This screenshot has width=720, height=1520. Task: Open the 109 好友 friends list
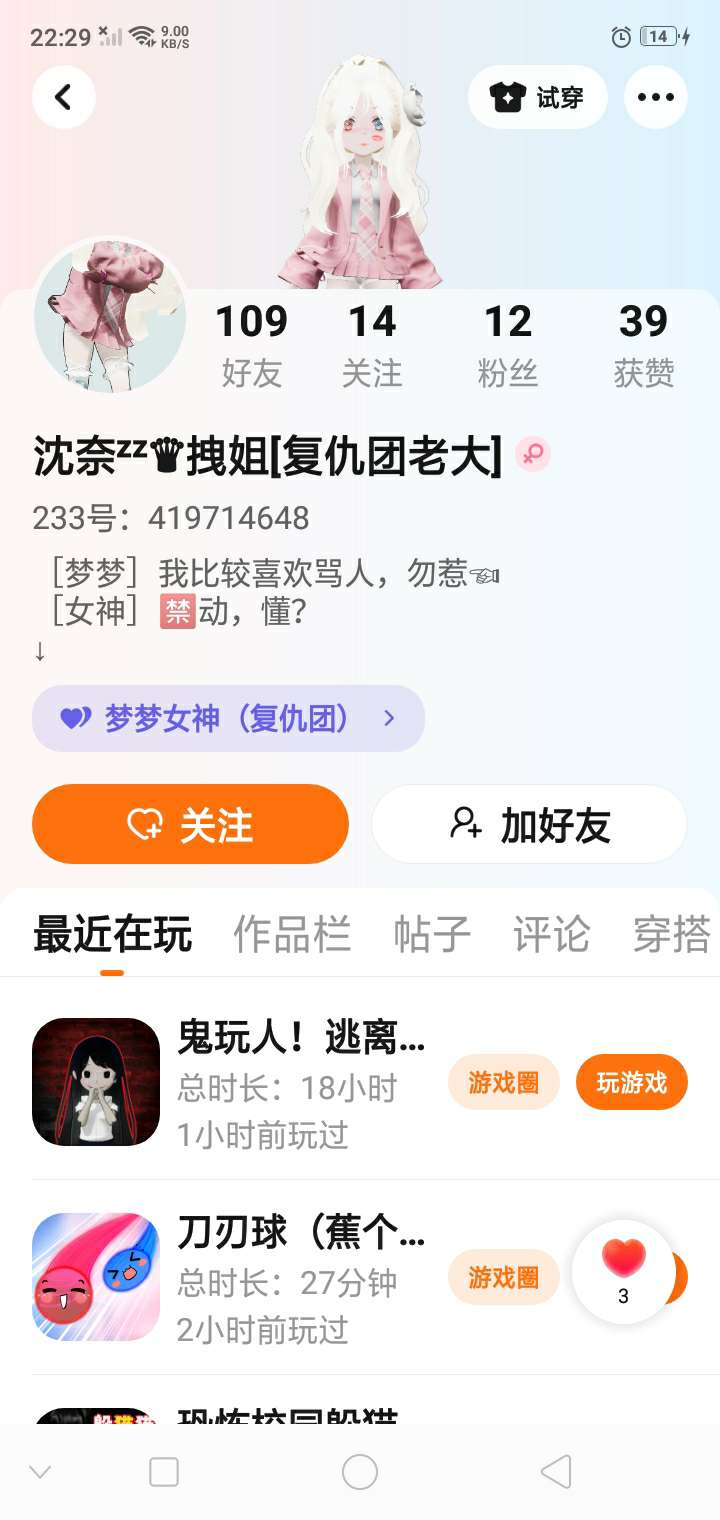coord(251,345)
